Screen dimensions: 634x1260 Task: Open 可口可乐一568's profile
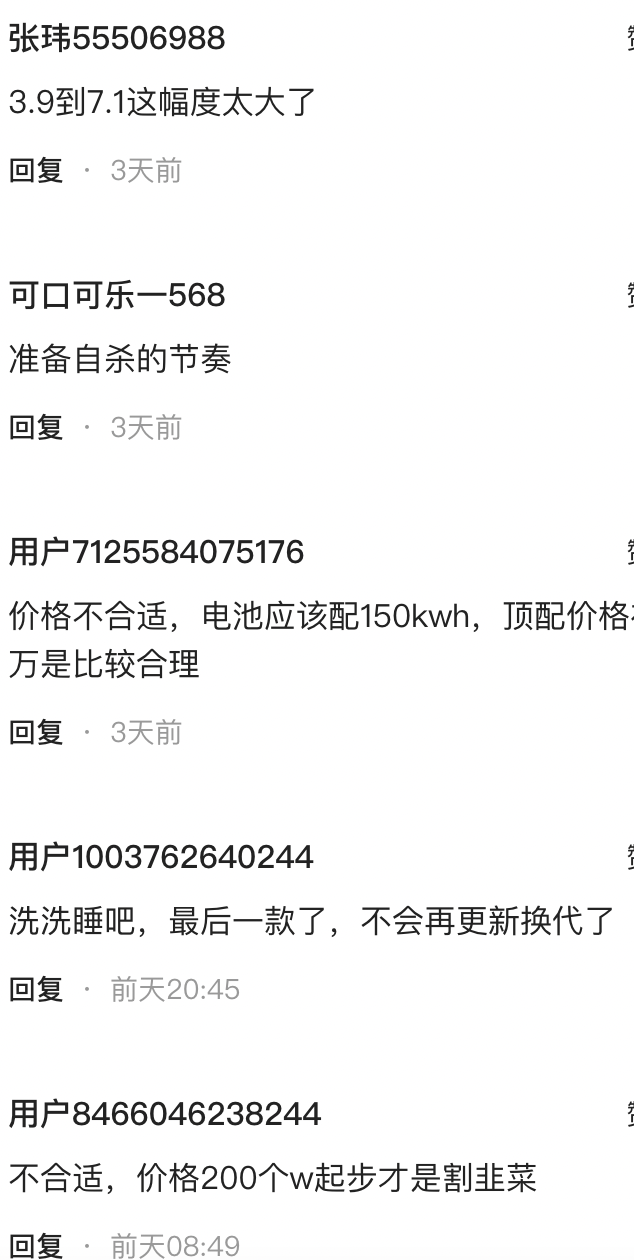coord(117,295)
